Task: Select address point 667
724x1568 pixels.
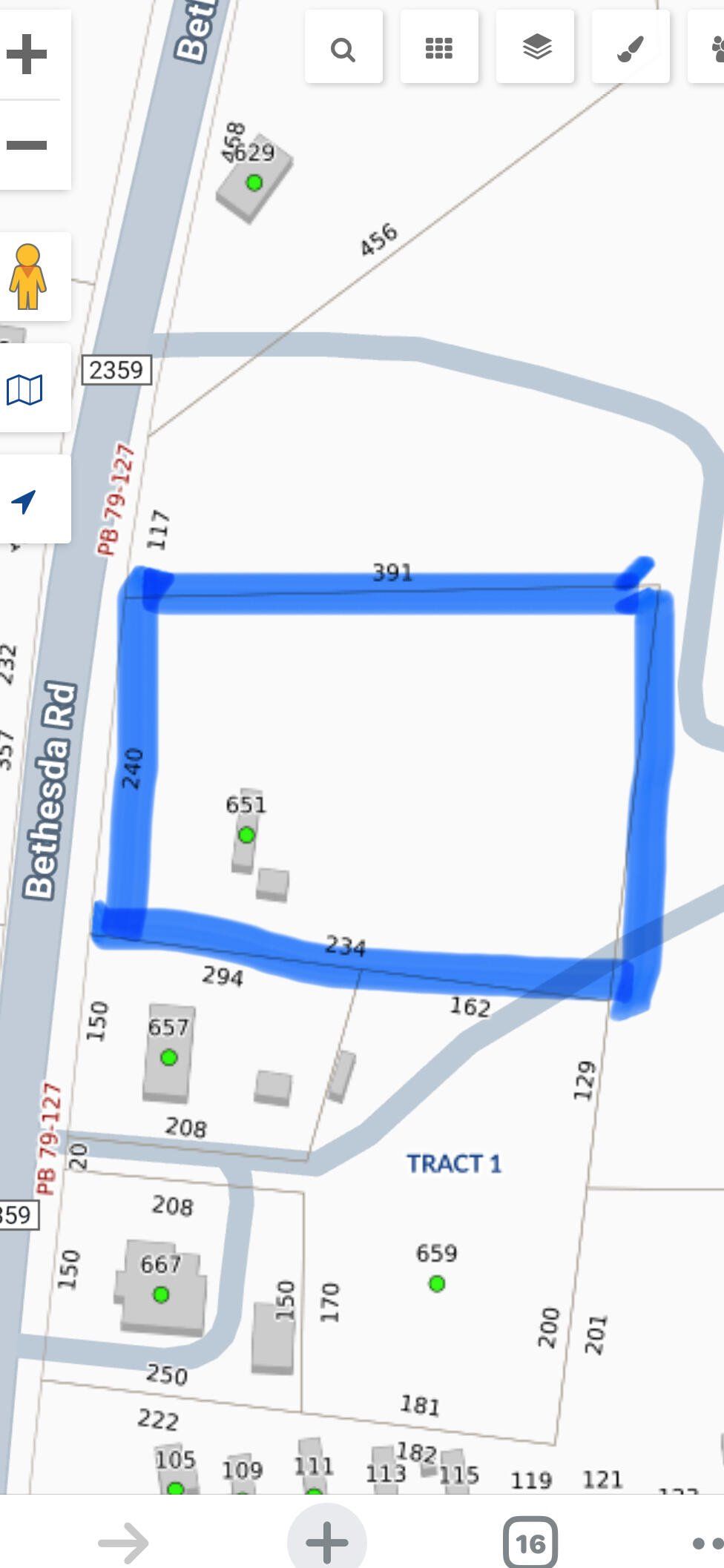Action: (161, 1294)
